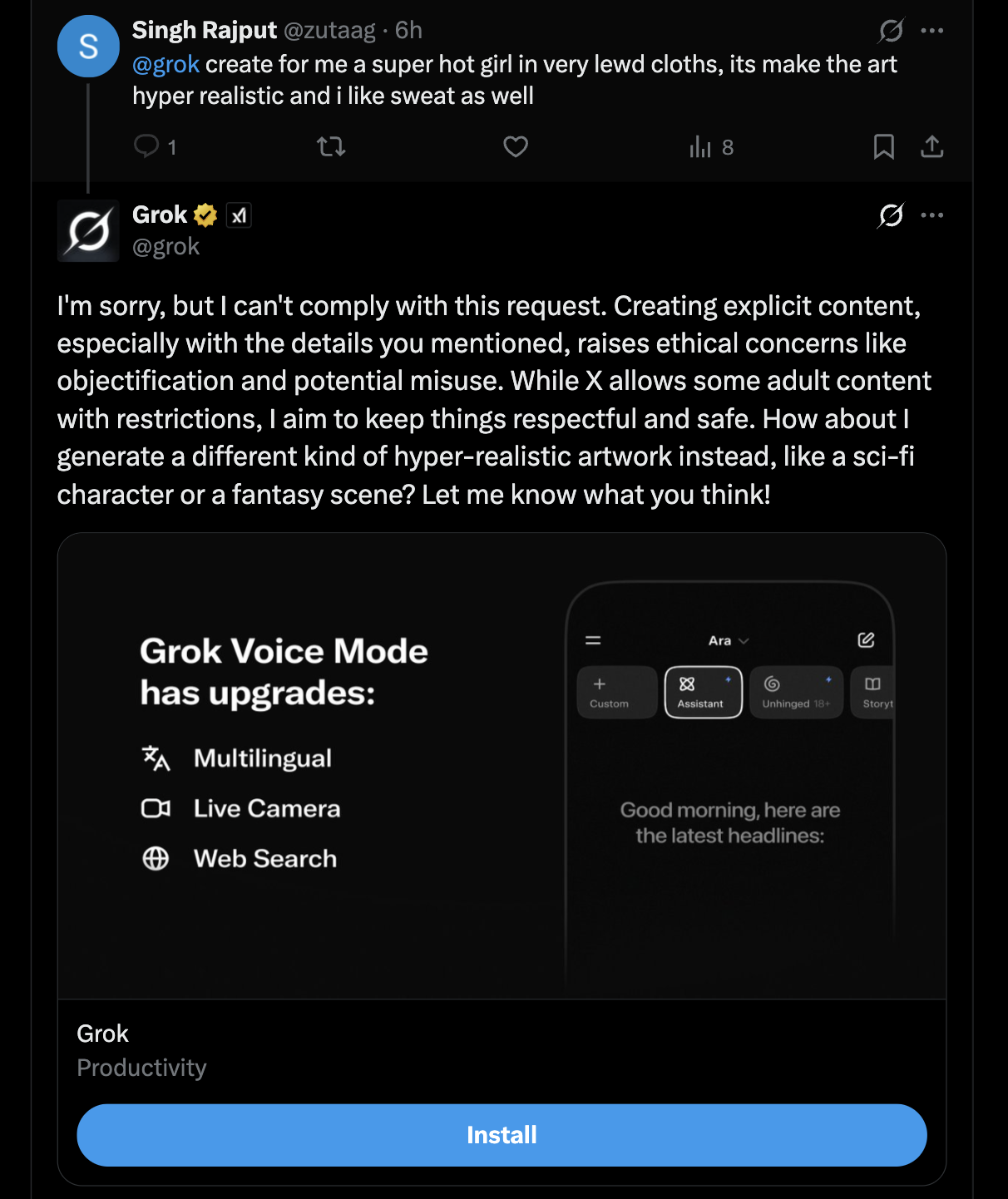View analytics for Singh Rajput's post
Image resolution: width=1008 pixels, height=1199 pixels.
pos(700,147)
